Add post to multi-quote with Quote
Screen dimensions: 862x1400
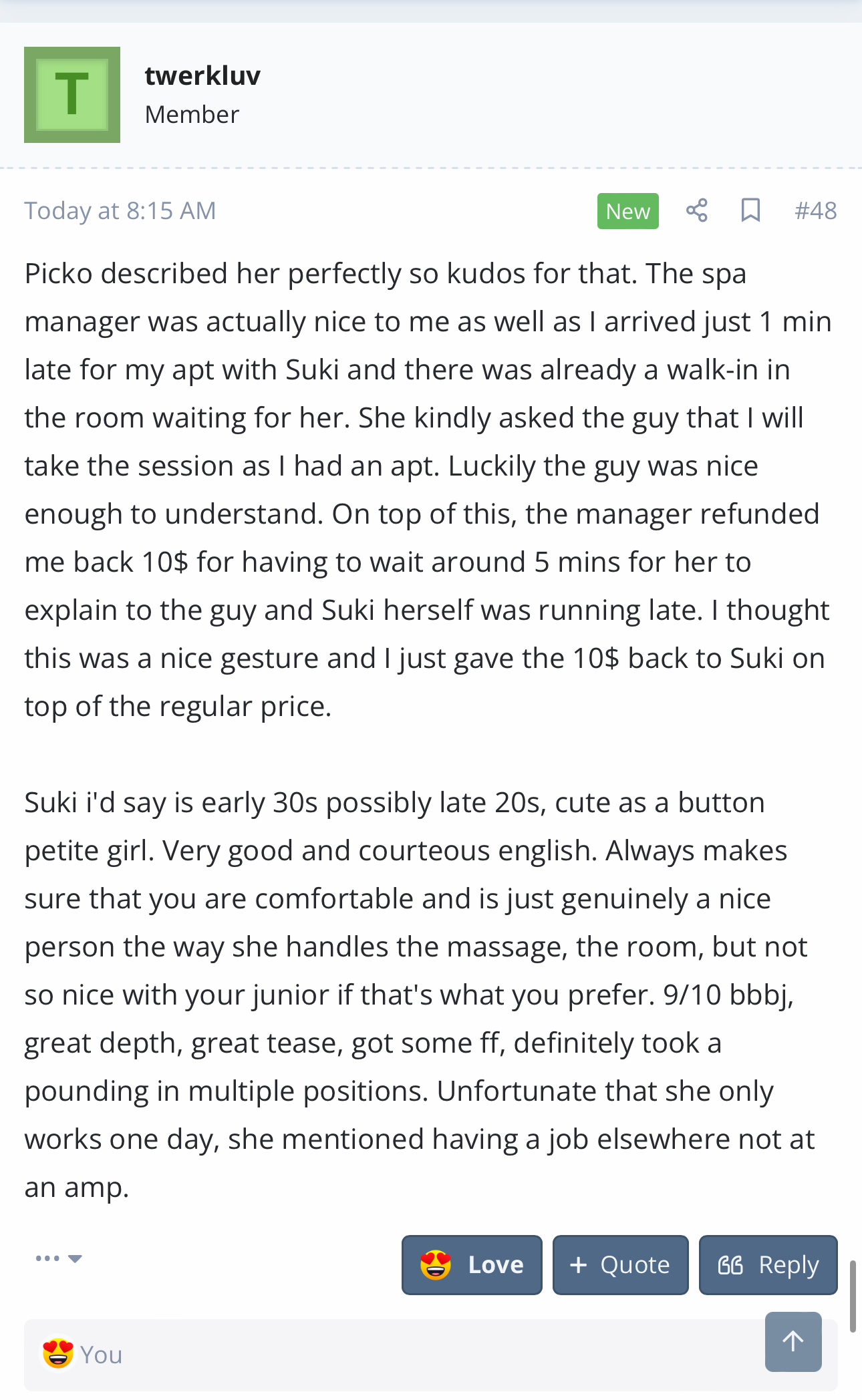click(620, 1265)
